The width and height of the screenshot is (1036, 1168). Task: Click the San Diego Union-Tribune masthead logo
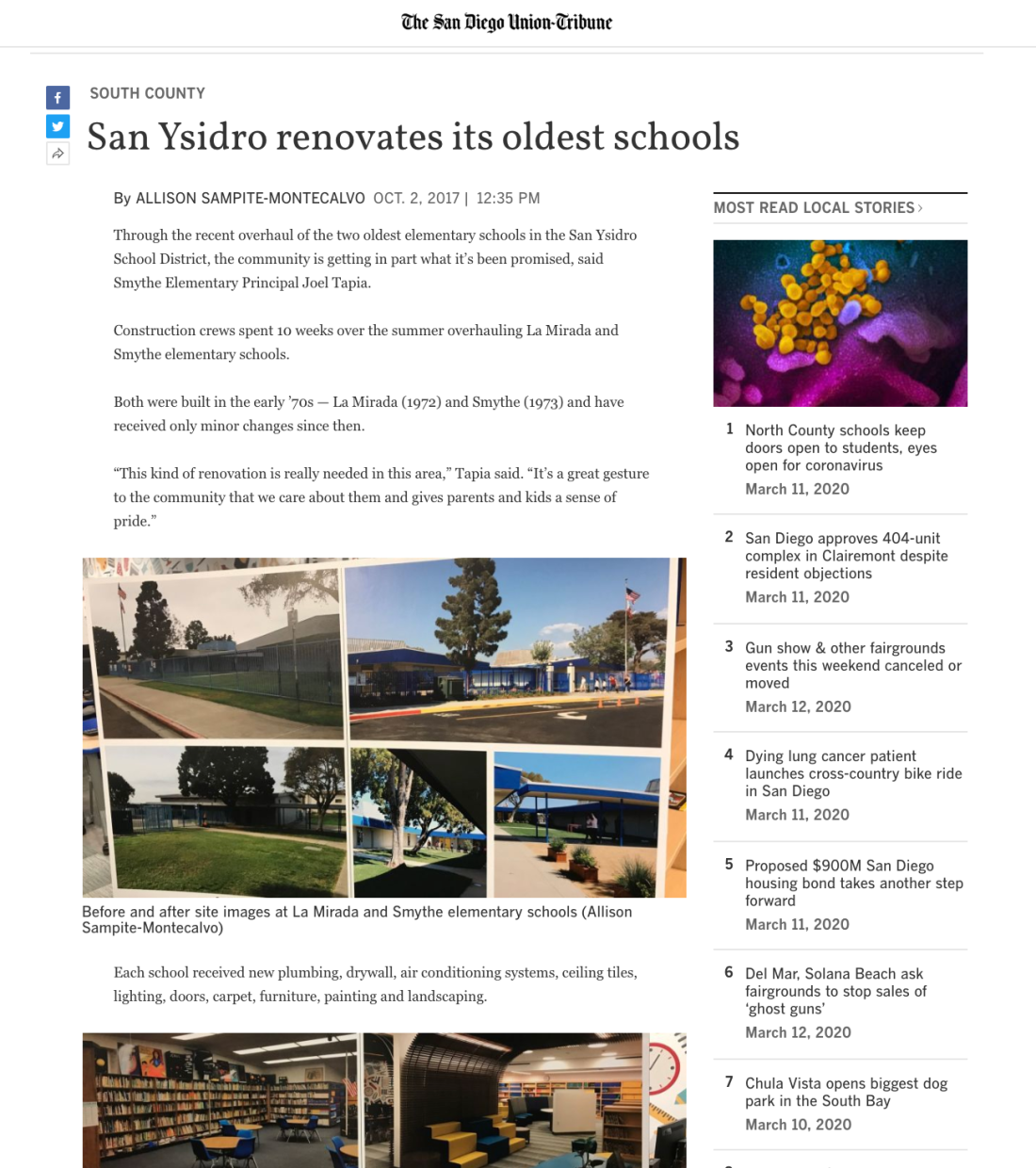pyautogui.click(x=507, y=22)
